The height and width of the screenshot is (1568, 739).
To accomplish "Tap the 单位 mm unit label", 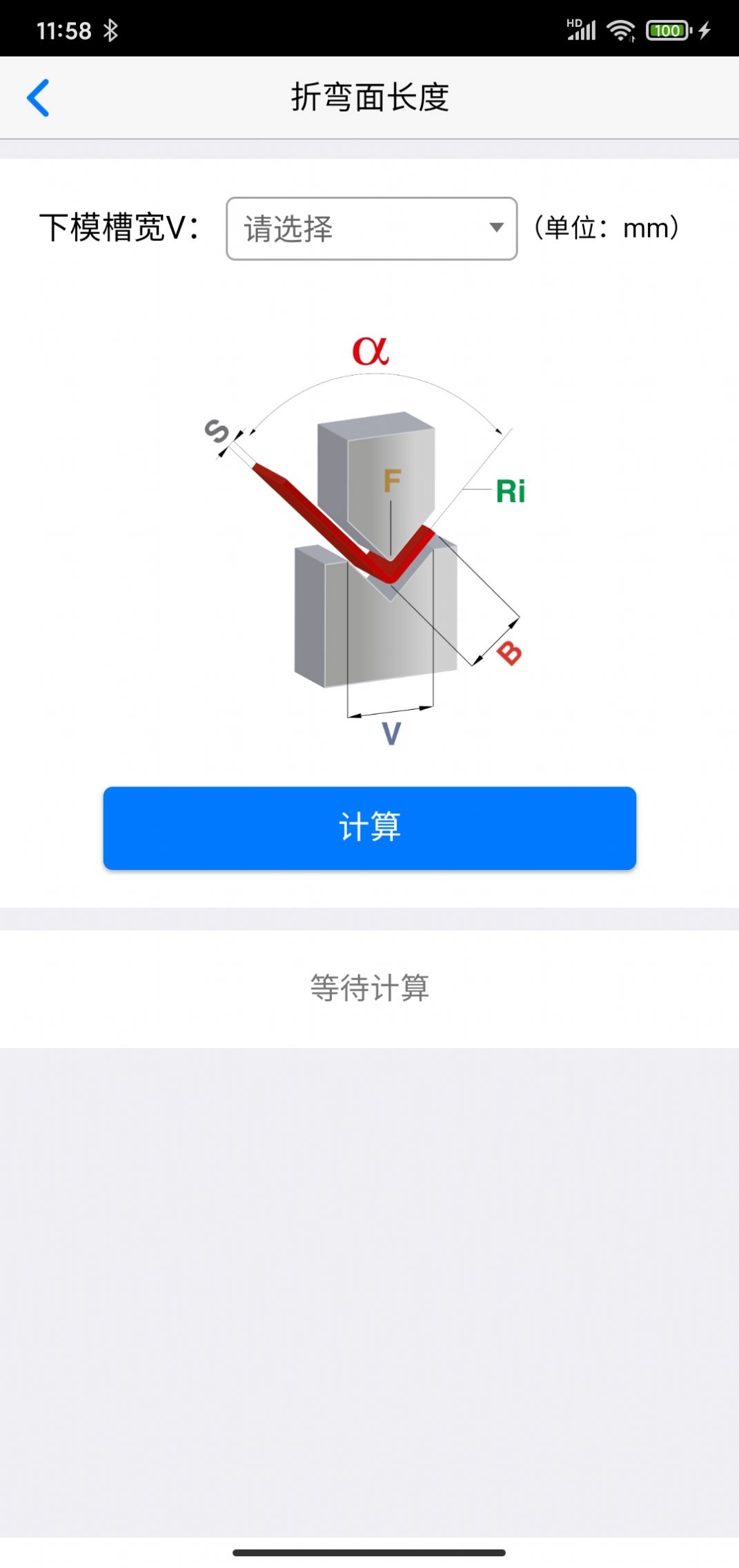I will [x=606, y=228].
